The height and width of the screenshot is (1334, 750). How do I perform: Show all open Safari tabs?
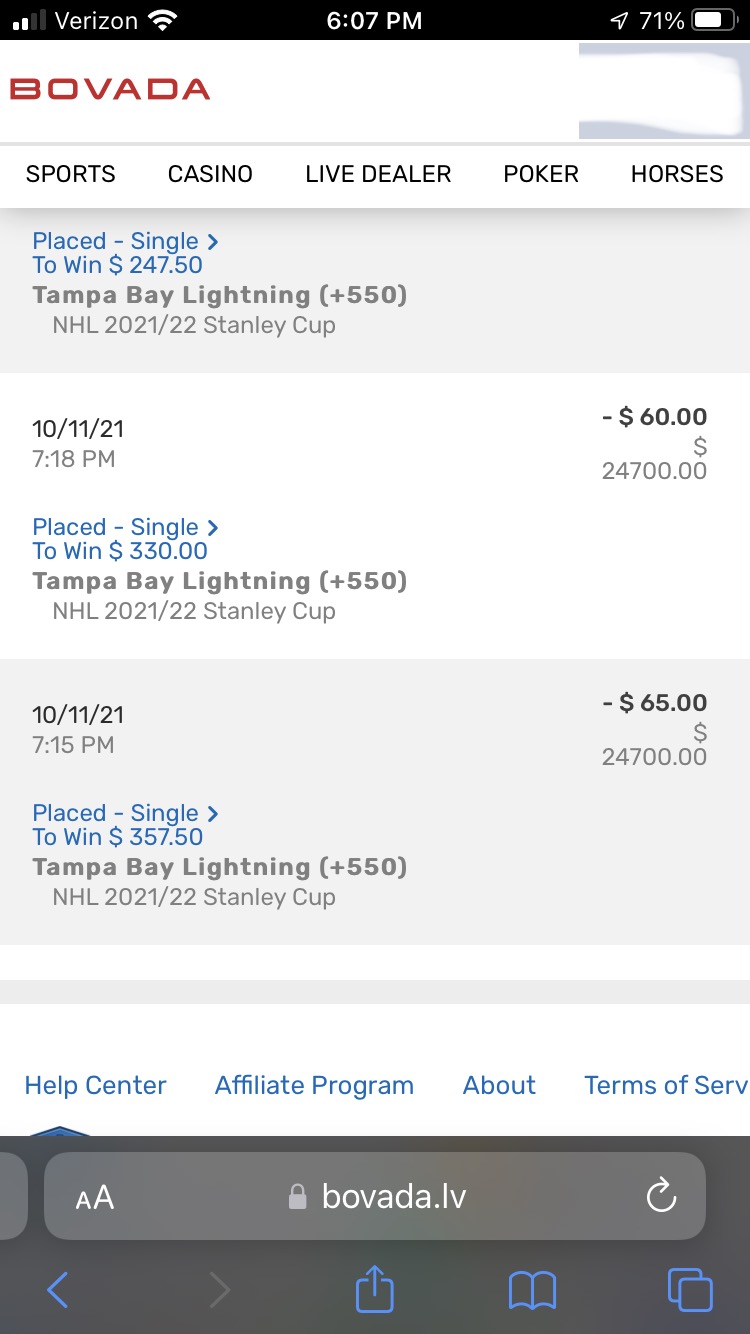coord(690,1290)
